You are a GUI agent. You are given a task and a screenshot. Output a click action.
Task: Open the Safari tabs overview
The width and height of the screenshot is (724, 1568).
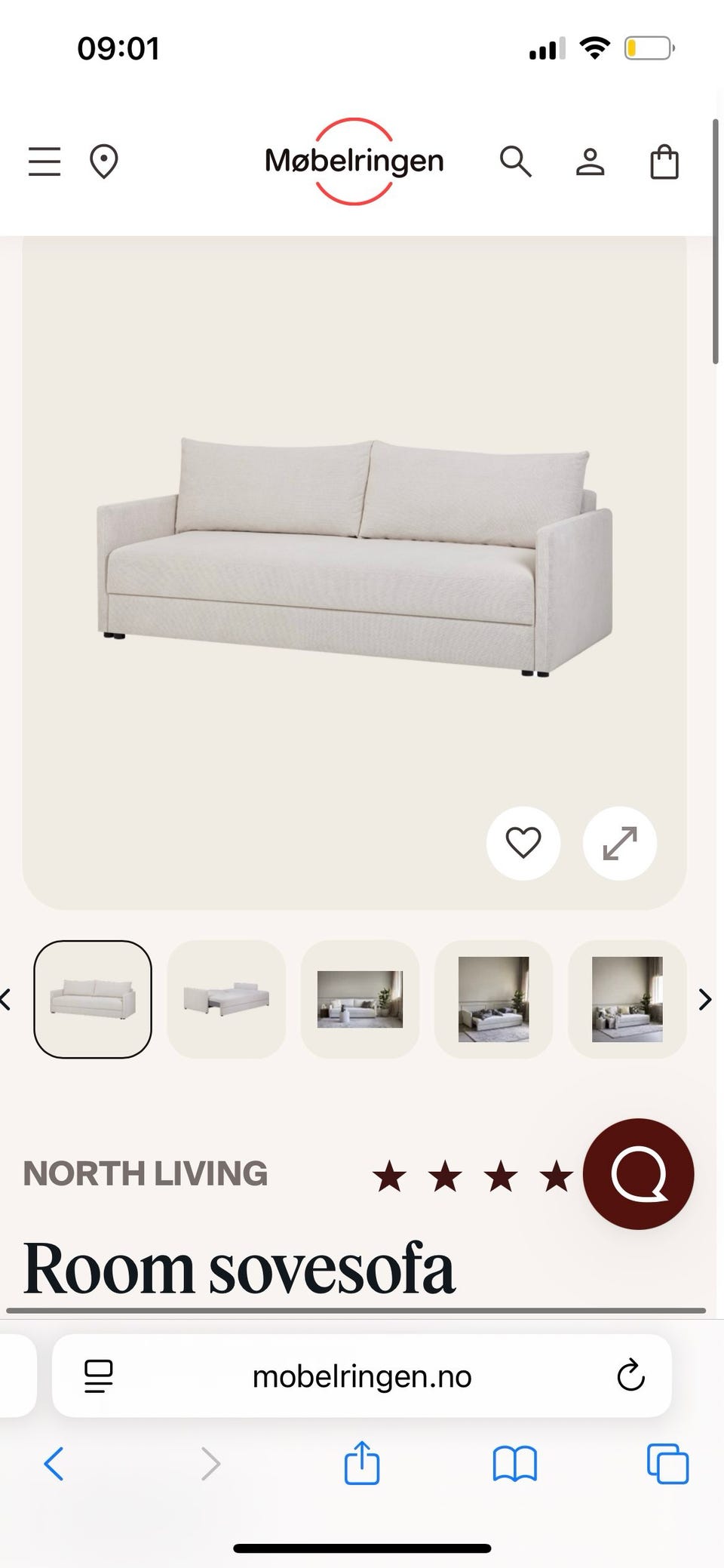coord(667,1464)
